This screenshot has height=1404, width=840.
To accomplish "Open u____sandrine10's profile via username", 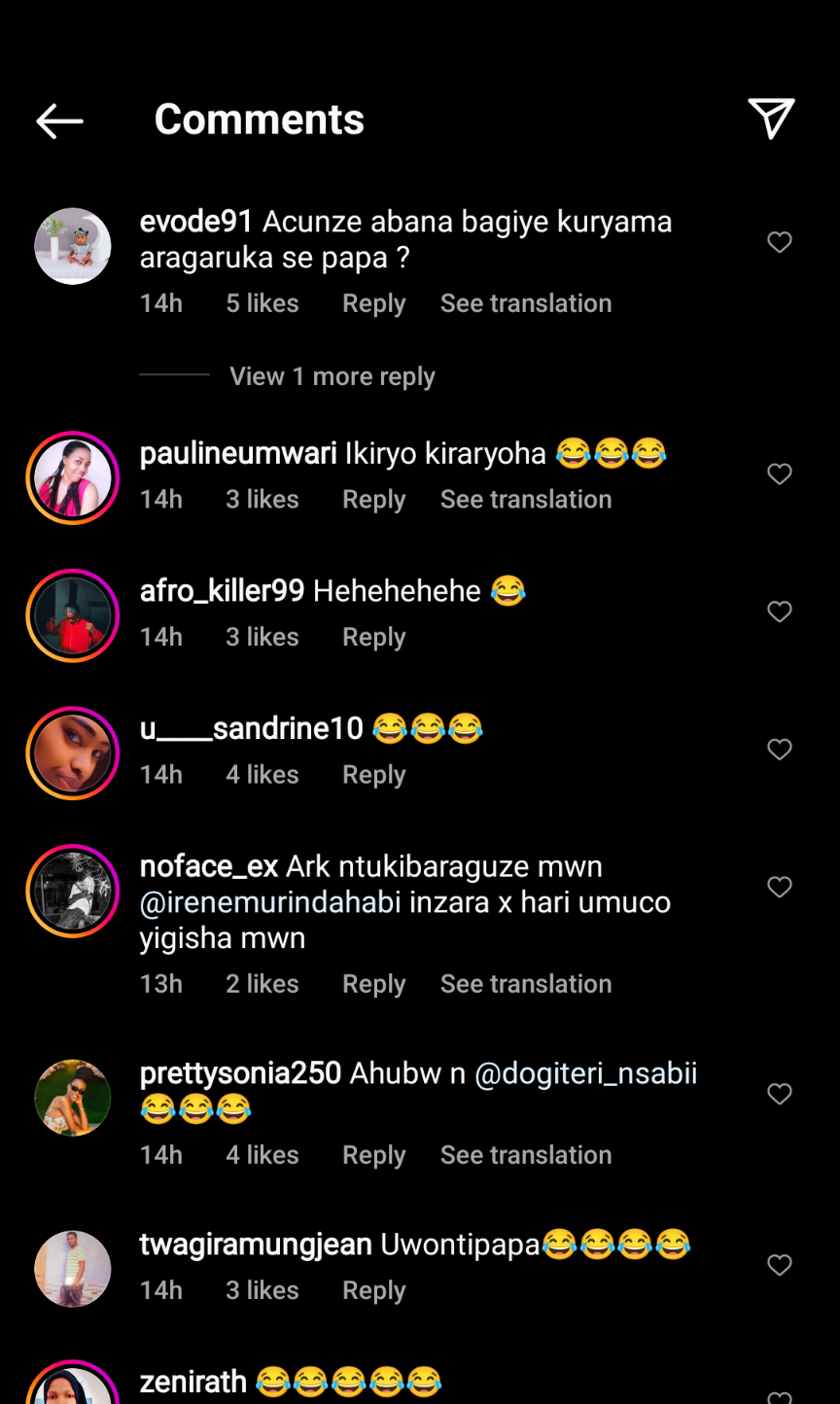I will point(251,728).
